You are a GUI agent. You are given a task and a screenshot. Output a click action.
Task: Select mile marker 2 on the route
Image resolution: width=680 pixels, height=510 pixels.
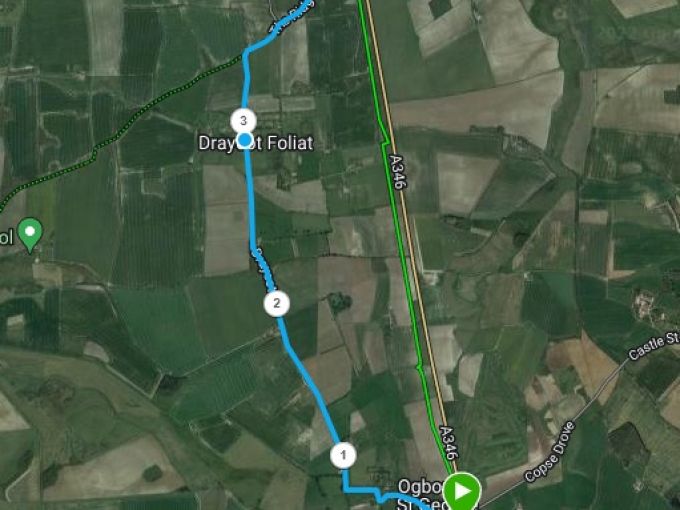coord(276,304)
